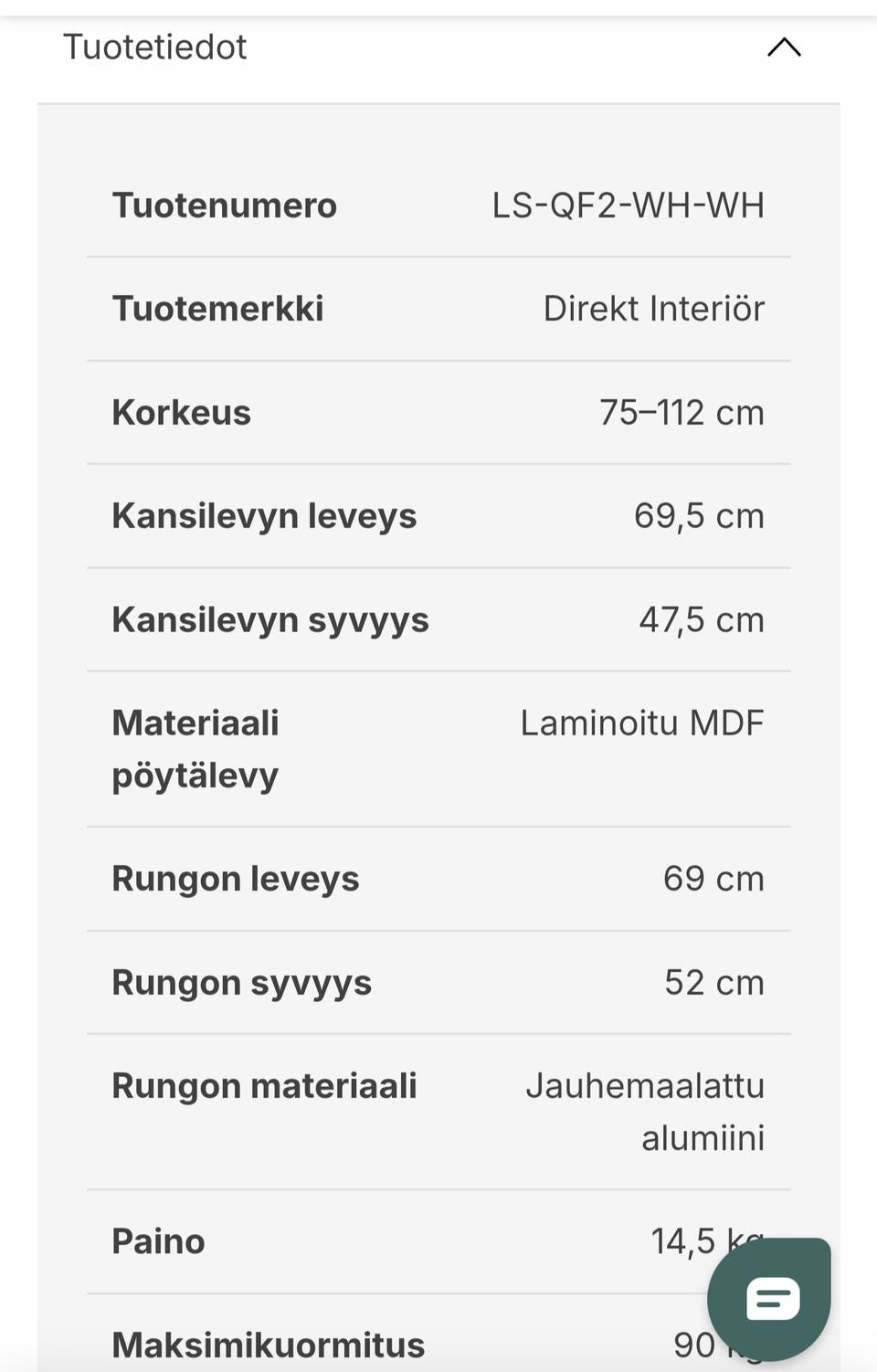Select the value 69,5 cm
The width and height of the screenshot is (877, 1372).
click(x=700, y=515)
